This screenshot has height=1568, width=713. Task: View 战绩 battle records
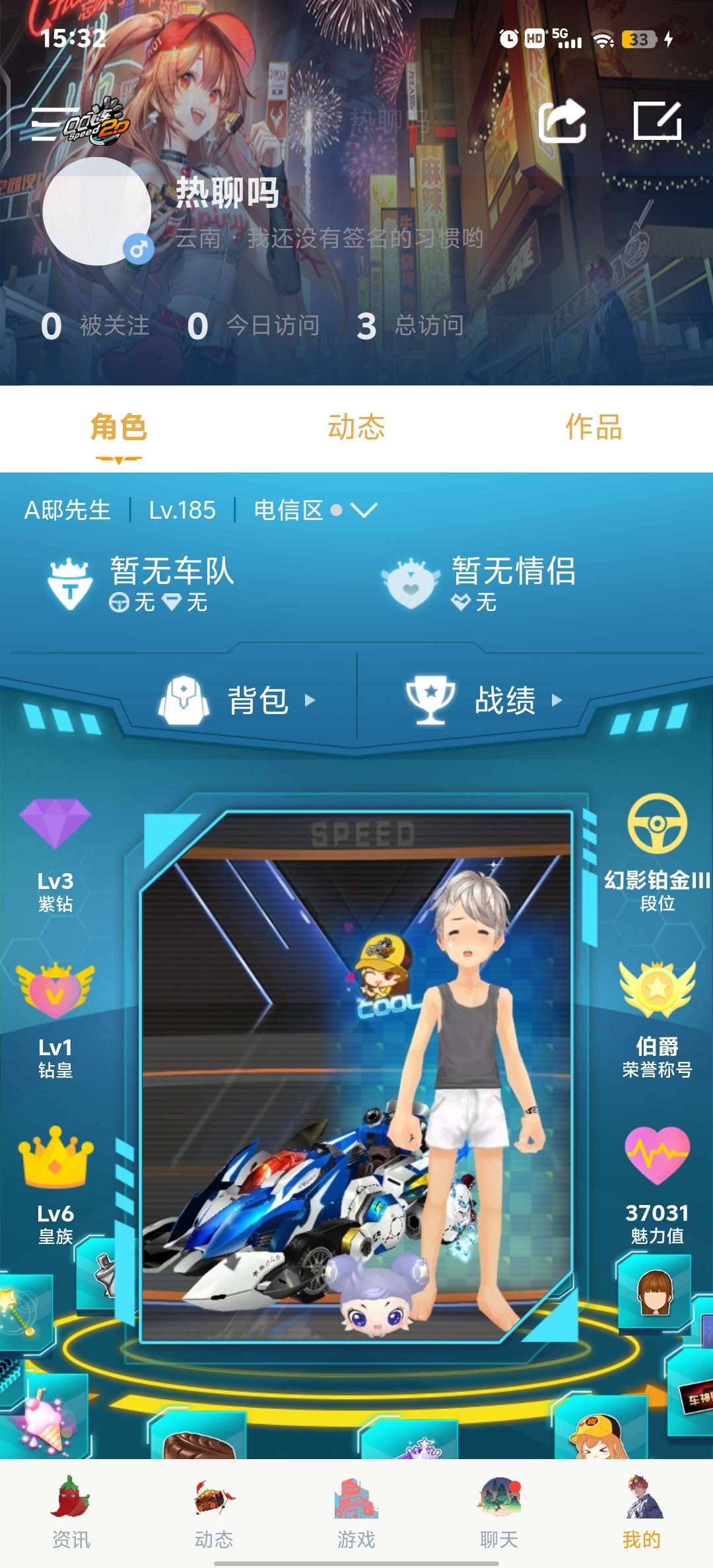pyautogui.click(x=485, y=700)
